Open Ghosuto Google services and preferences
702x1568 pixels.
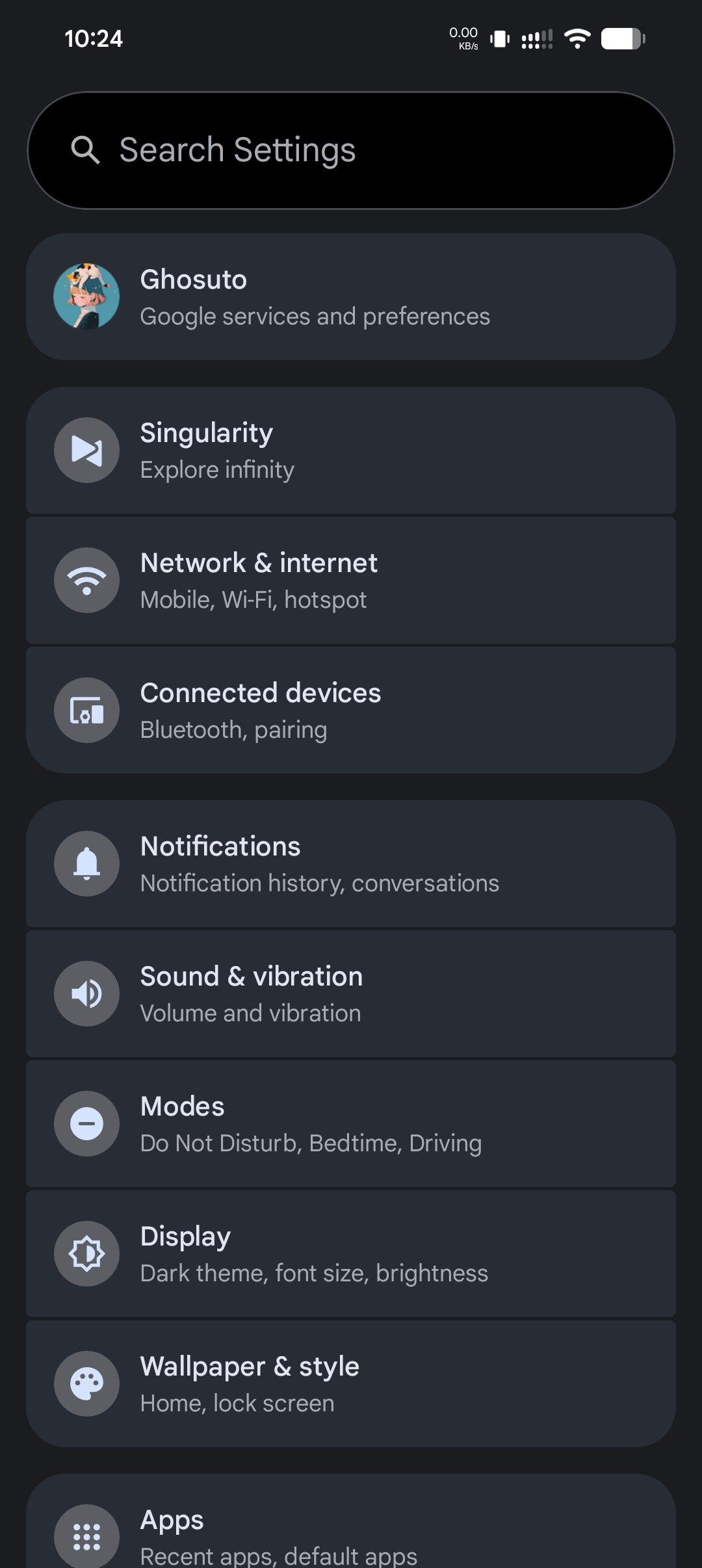point(351,297)
